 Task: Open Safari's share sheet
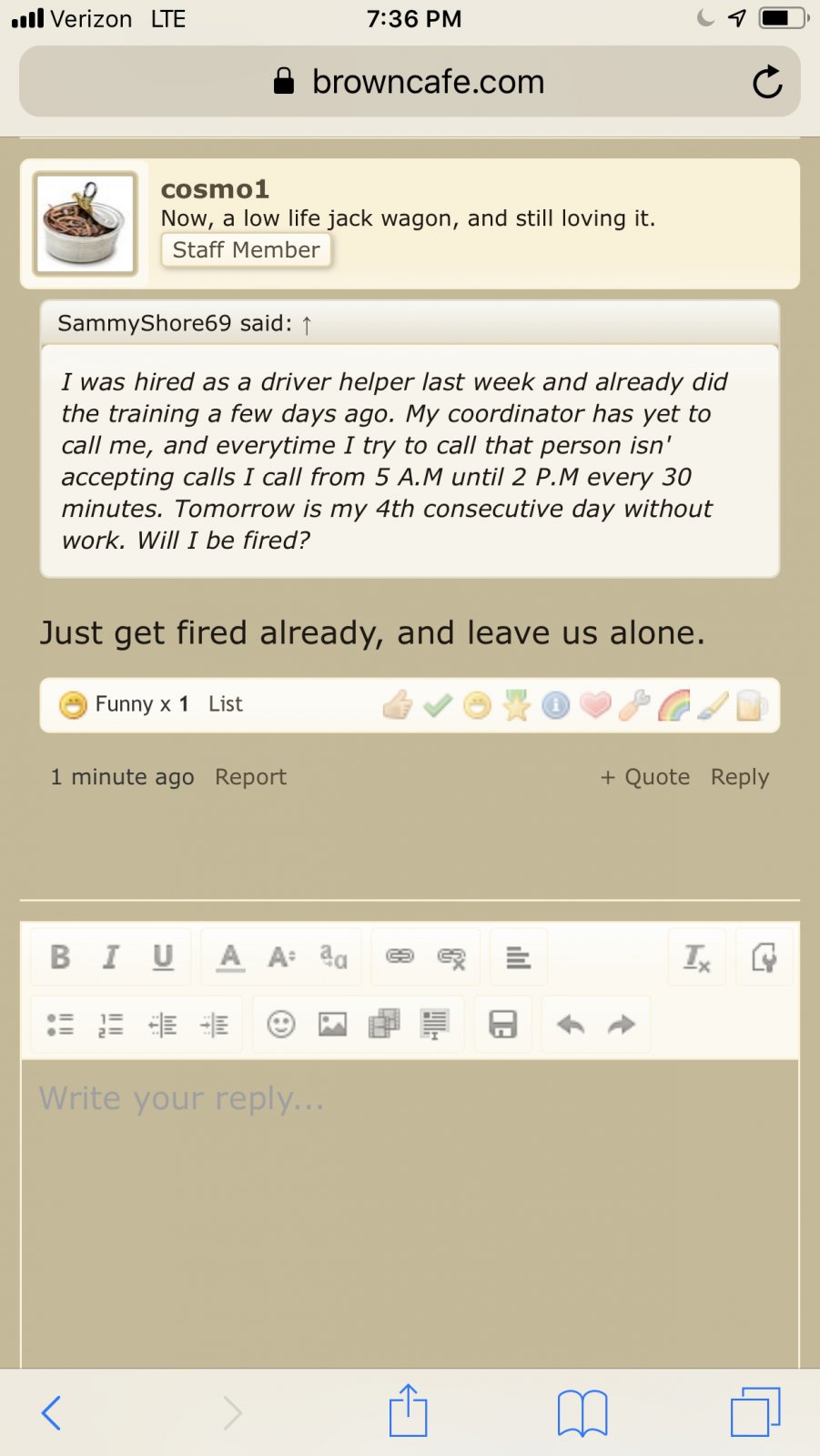[x=409, y=1410]
